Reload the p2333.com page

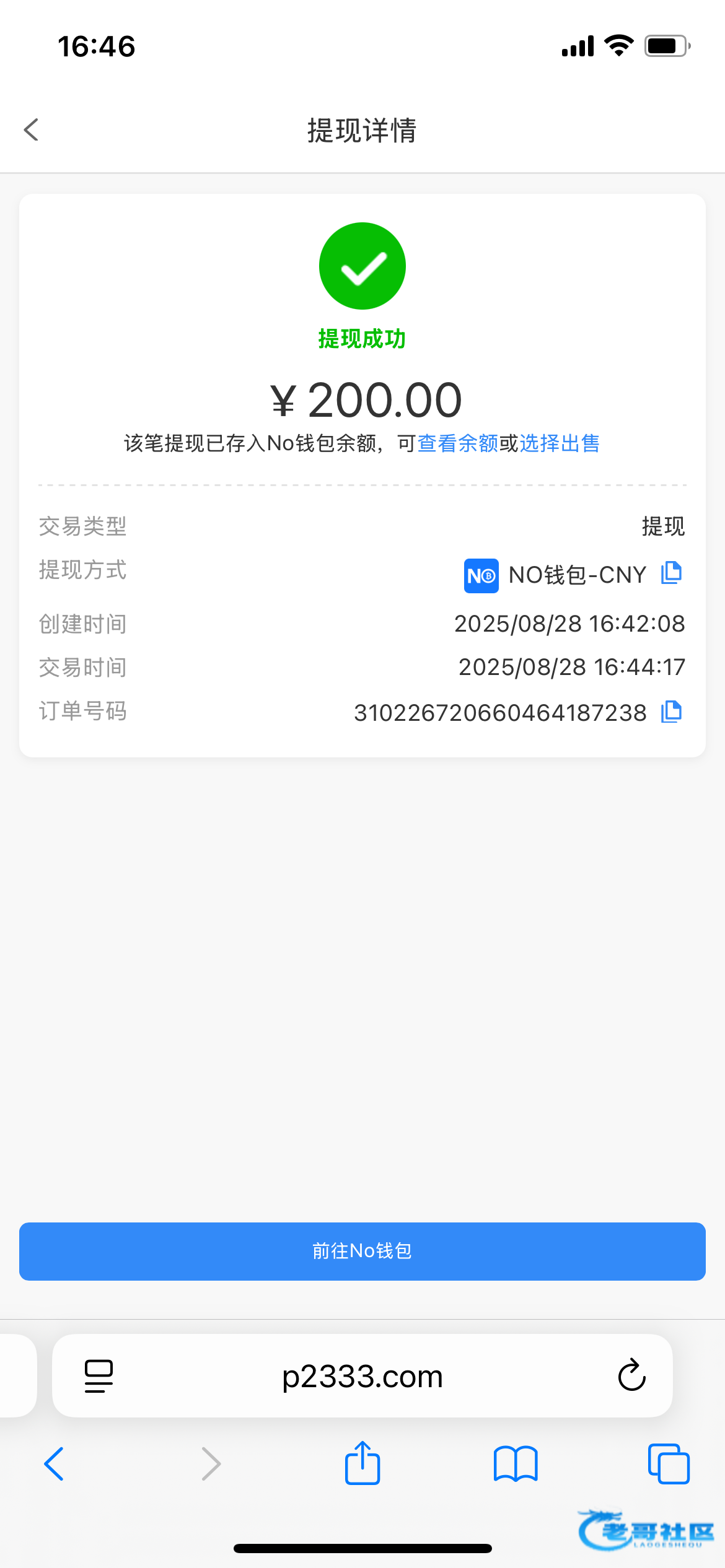631,1376
